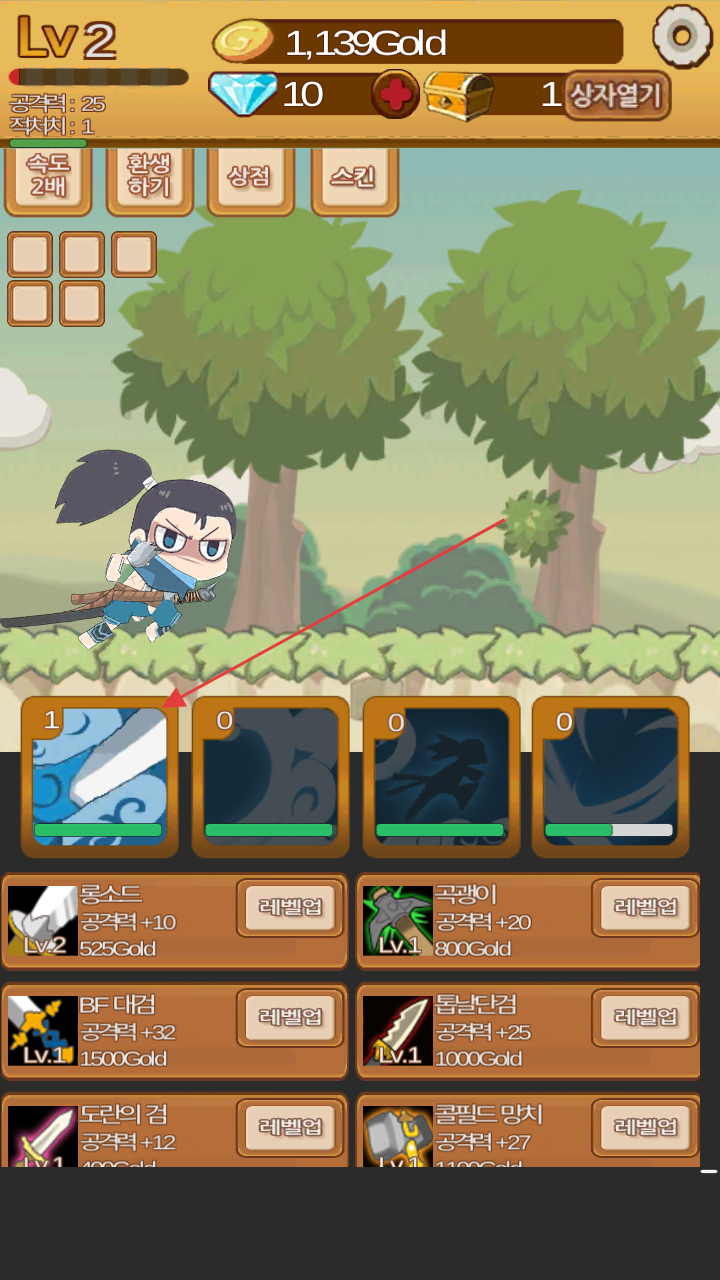Level up BF 대검 with 레벨업
Screen dimensions: 720x1280
(x=290, y=1018)
